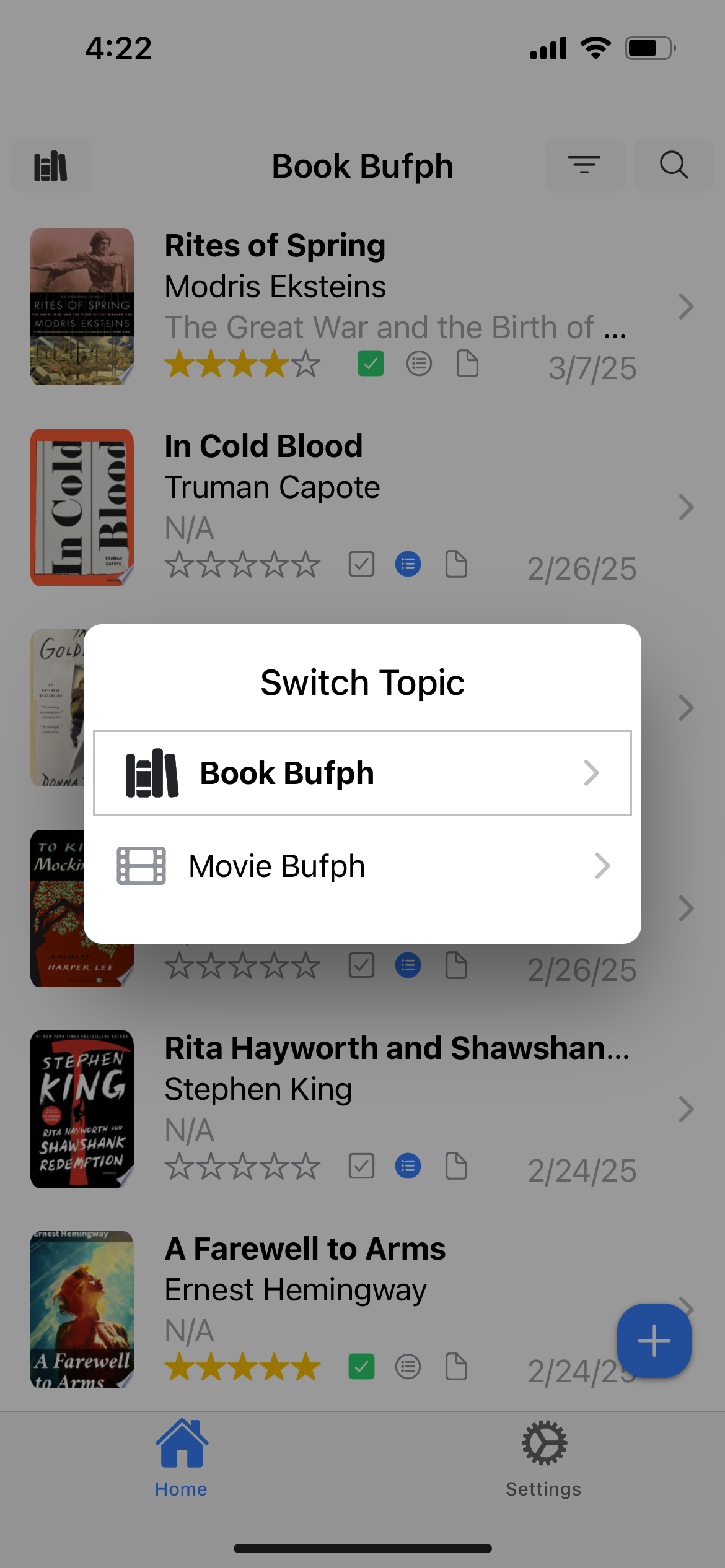Select Book Bufph topic

click(362, 773)
